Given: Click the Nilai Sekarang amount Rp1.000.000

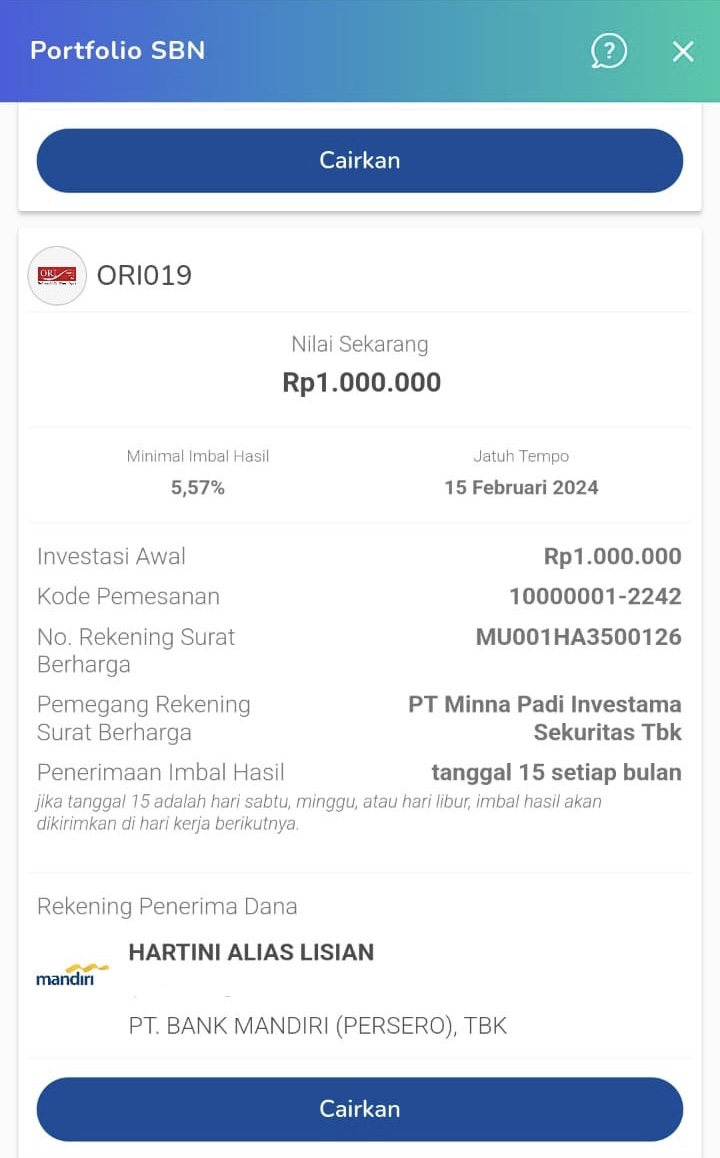Looking at the screenshot, I should (359, 382).
